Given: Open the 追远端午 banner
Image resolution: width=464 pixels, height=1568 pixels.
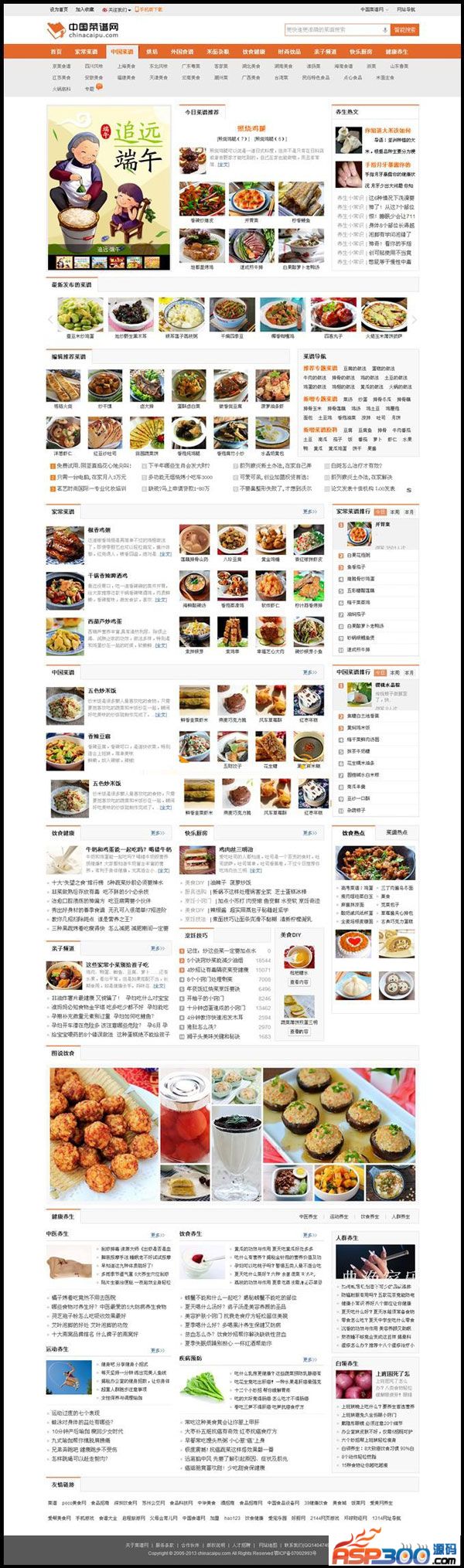Looking at the screenshot, I should click(x=107, y=185).
